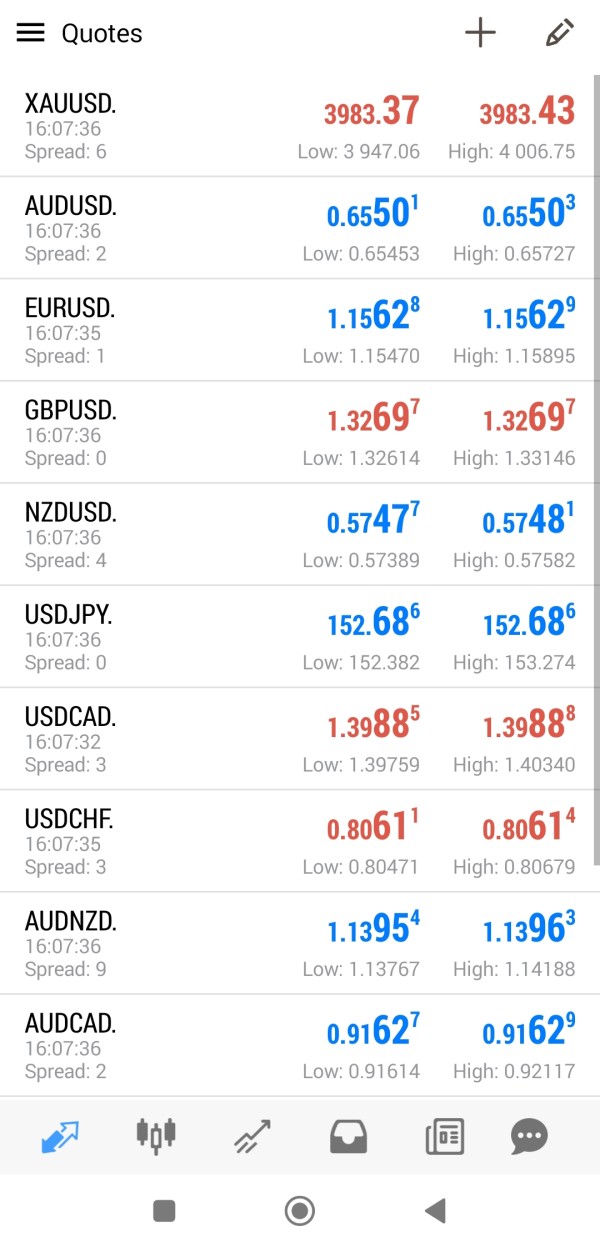The width and height of the screenshot is (600, 1247).
Task: Tap the NZDUSD quote row
Action: click(300, 535)
